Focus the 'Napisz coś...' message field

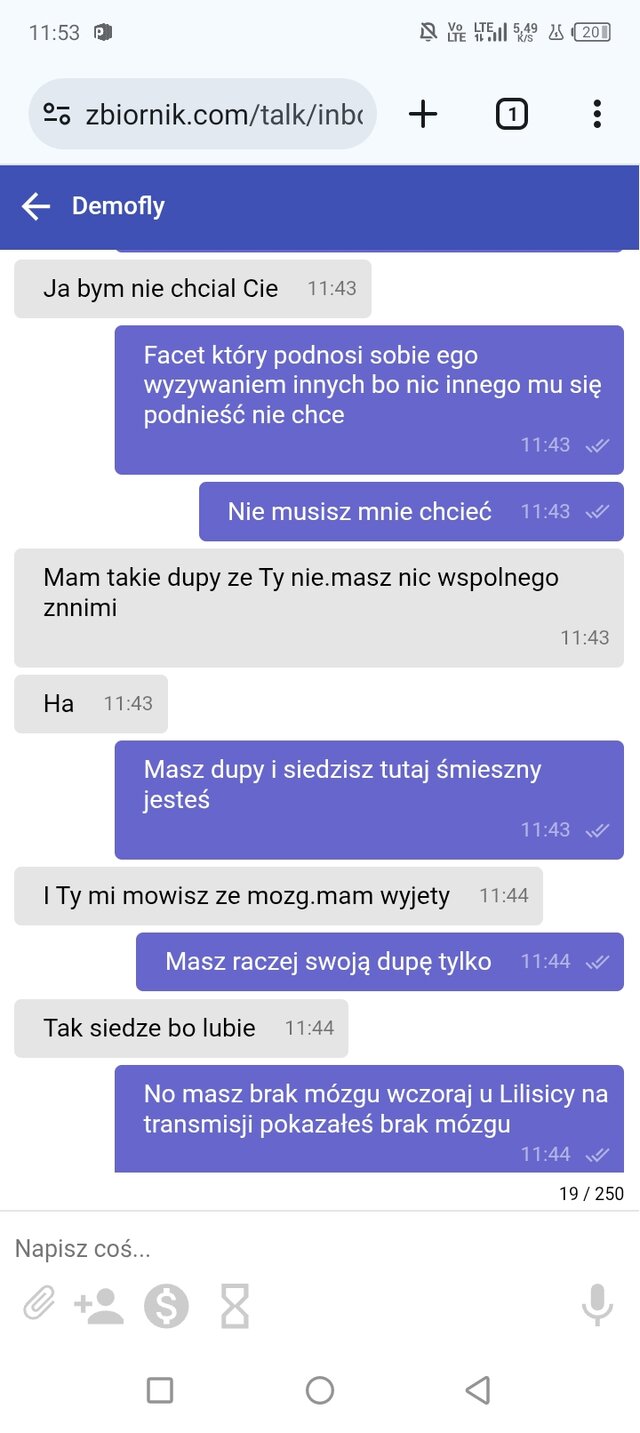300,1248
